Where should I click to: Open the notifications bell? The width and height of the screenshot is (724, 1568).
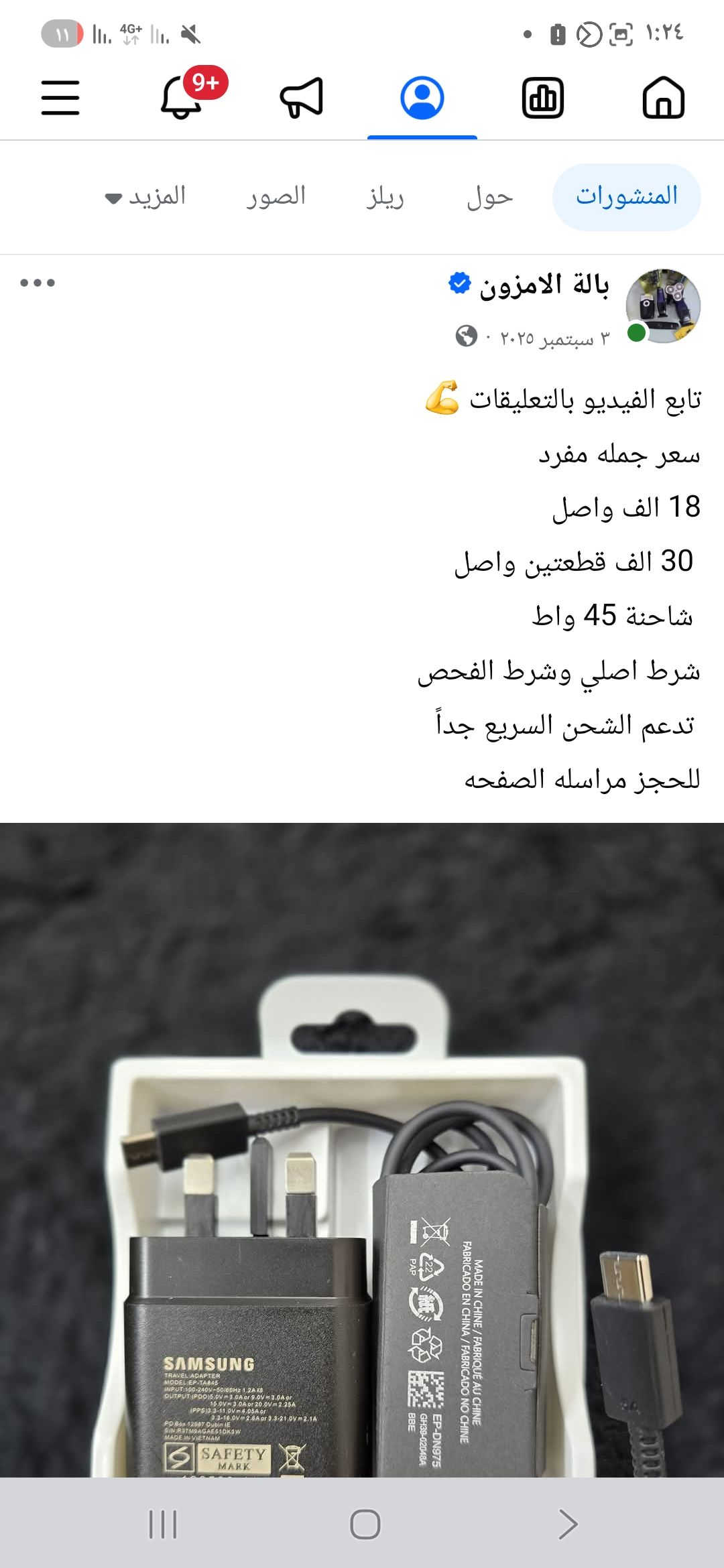(x=182, y=98)
